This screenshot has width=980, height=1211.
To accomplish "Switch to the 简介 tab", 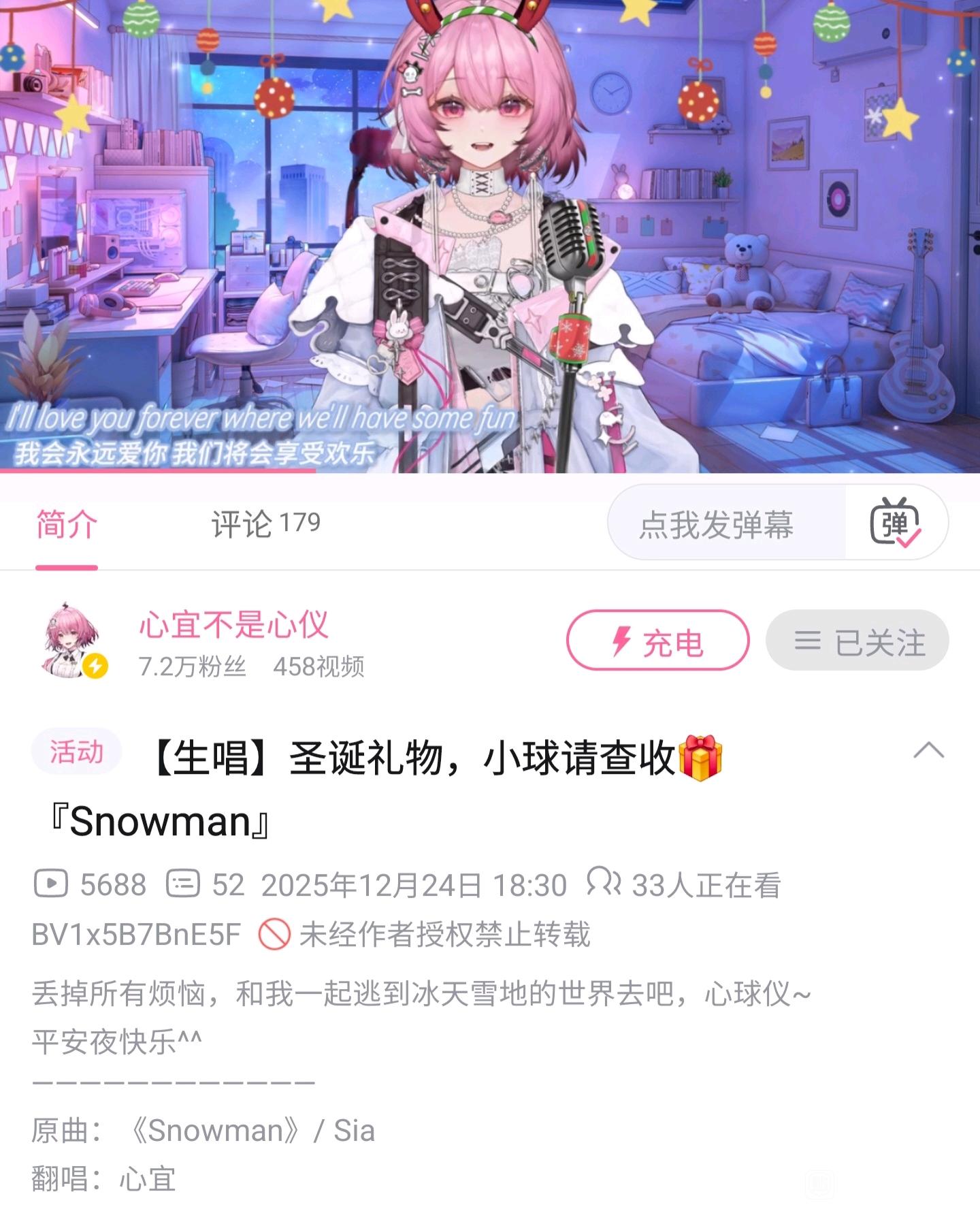I will coord(67,526).
